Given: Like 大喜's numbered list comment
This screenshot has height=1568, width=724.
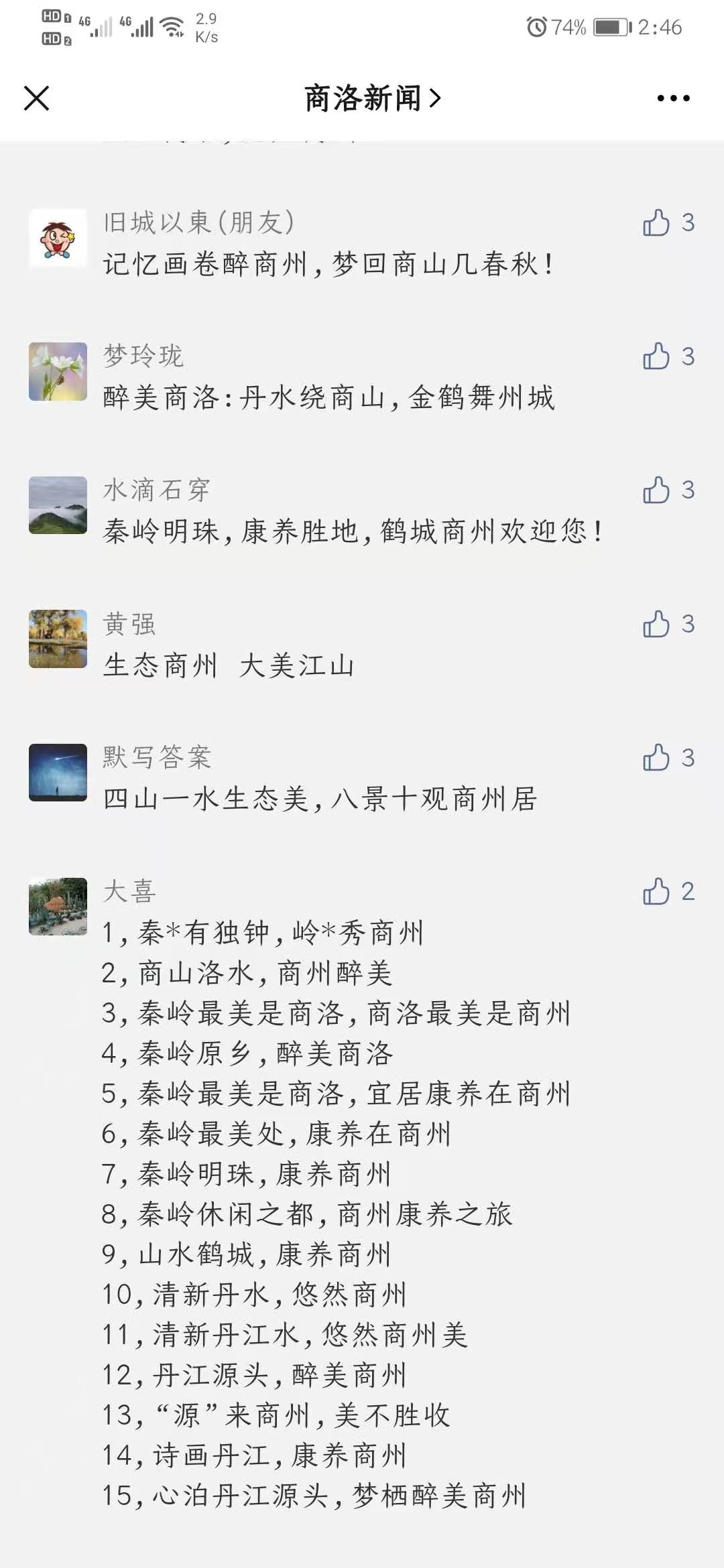Looking at the screenshot, I should [656, 891].
